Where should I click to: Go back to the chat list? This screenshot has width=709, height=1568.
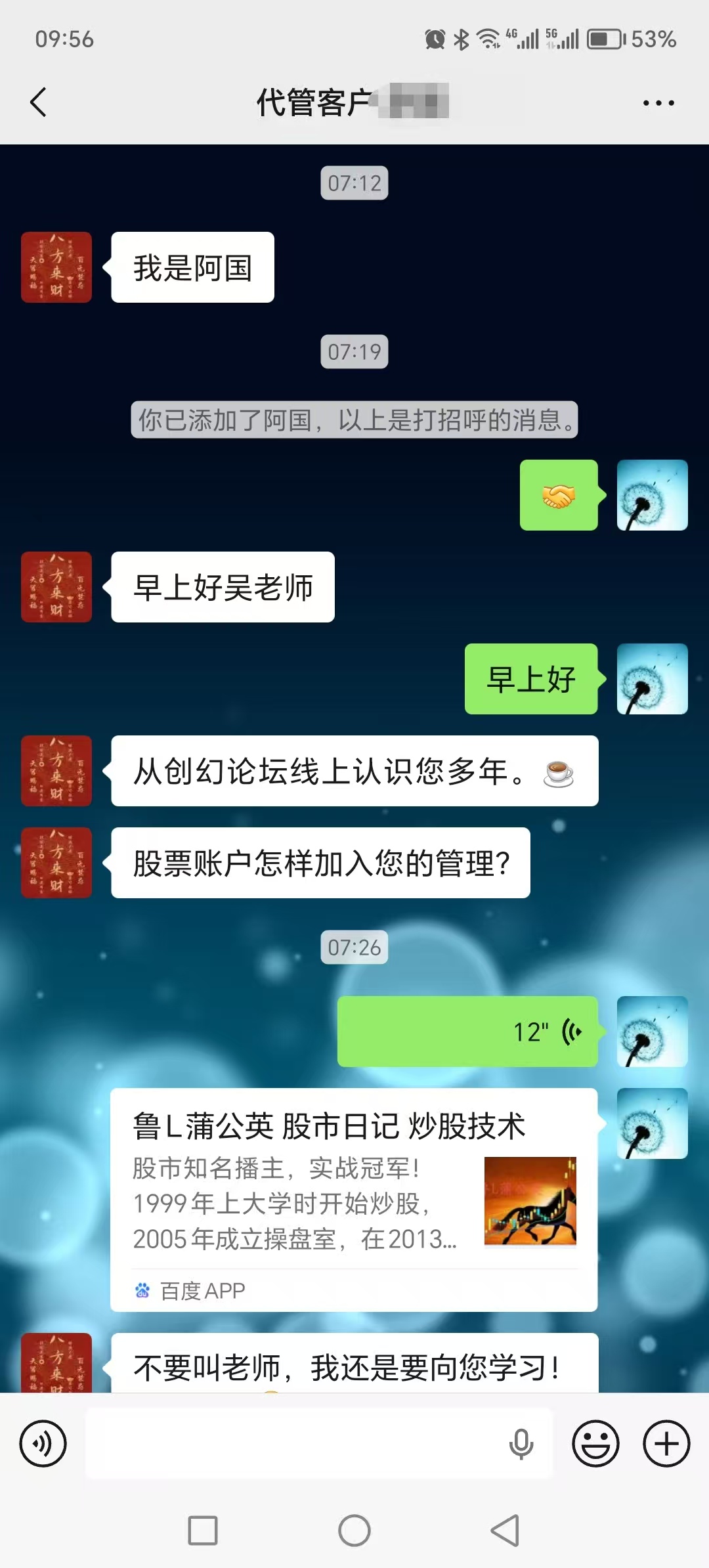coord(38,102)
